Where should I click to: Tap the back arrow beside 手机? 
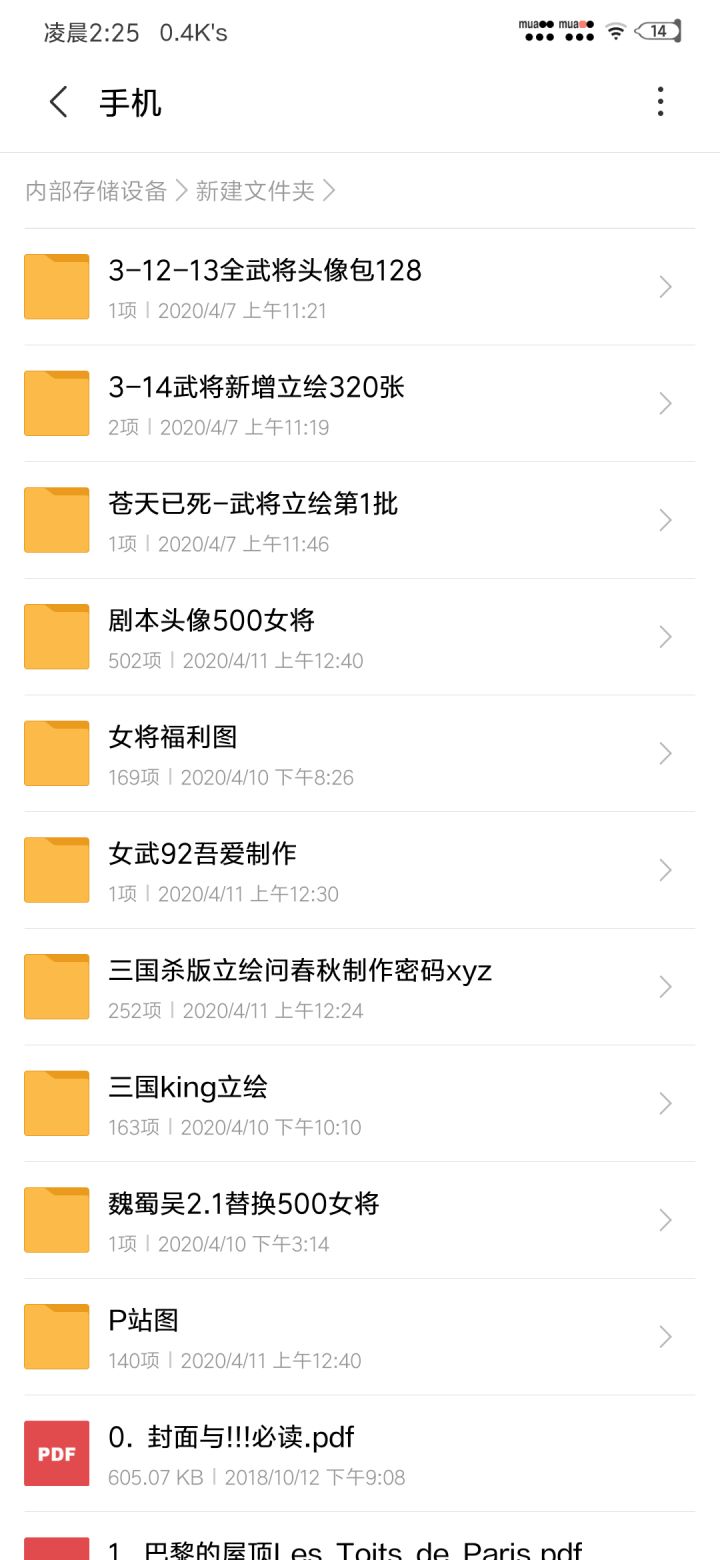(56, 102)
